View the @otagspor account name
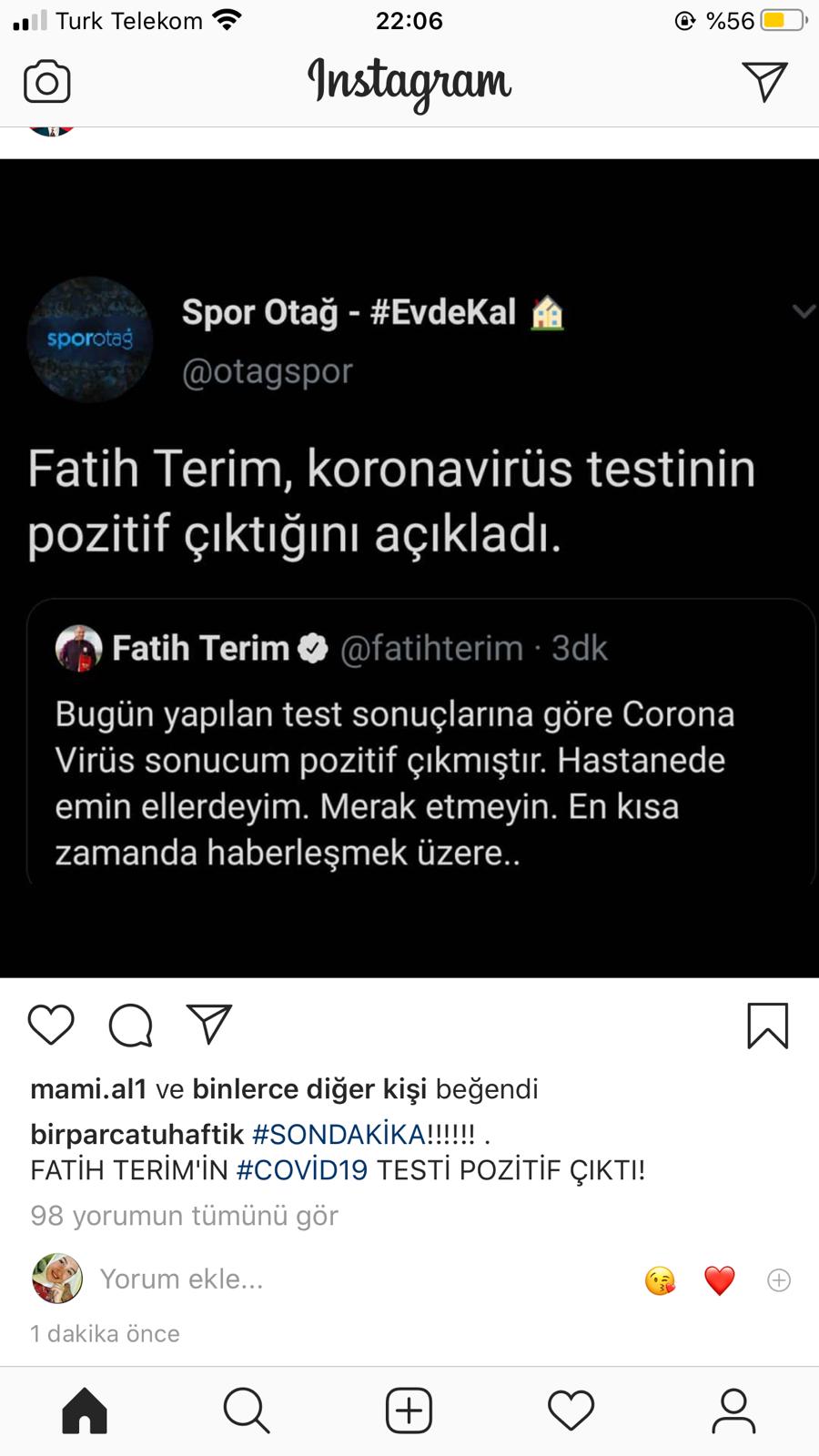Viewport: 819px width, 1456px height. 268,370
